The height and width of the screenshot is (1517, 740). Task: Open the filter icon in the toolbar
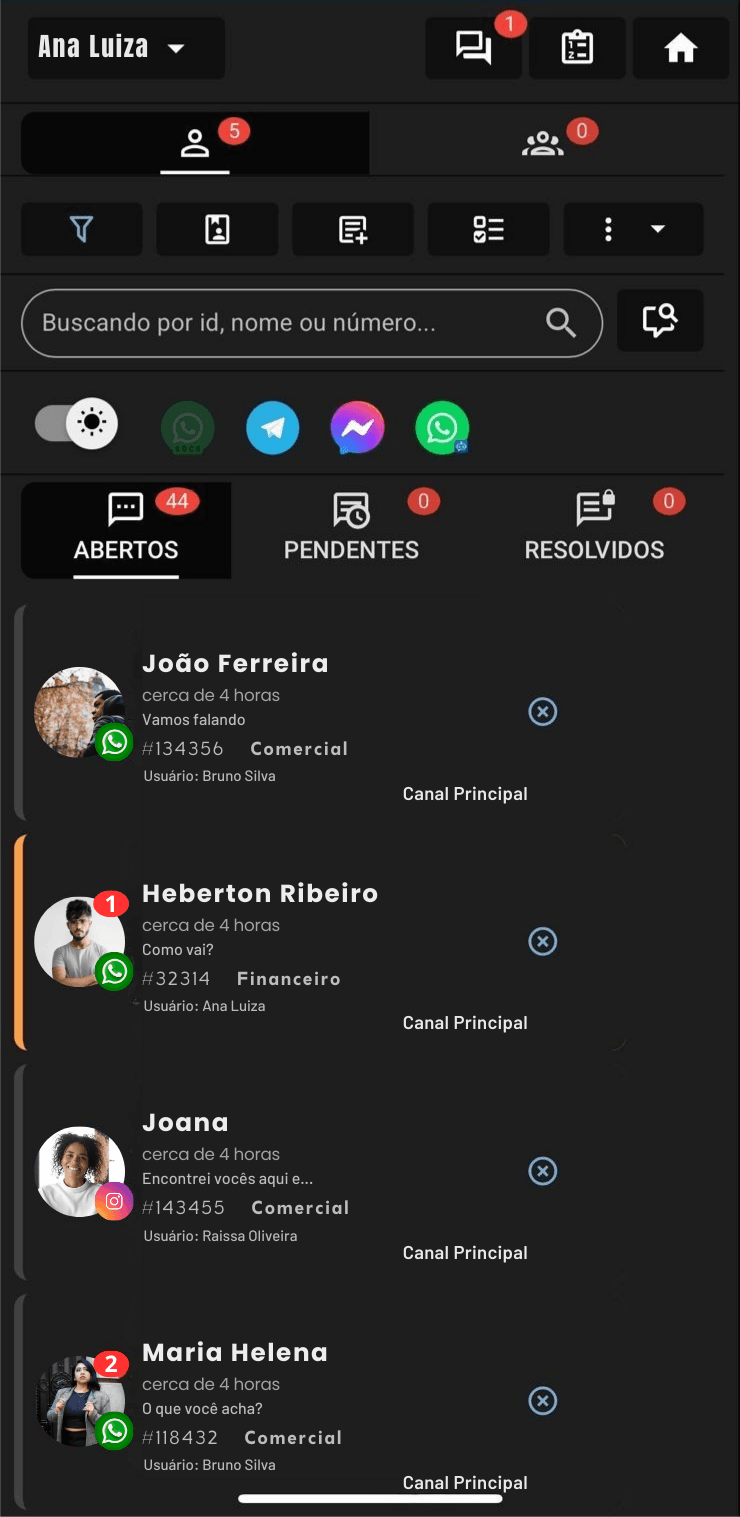(81, 229)
